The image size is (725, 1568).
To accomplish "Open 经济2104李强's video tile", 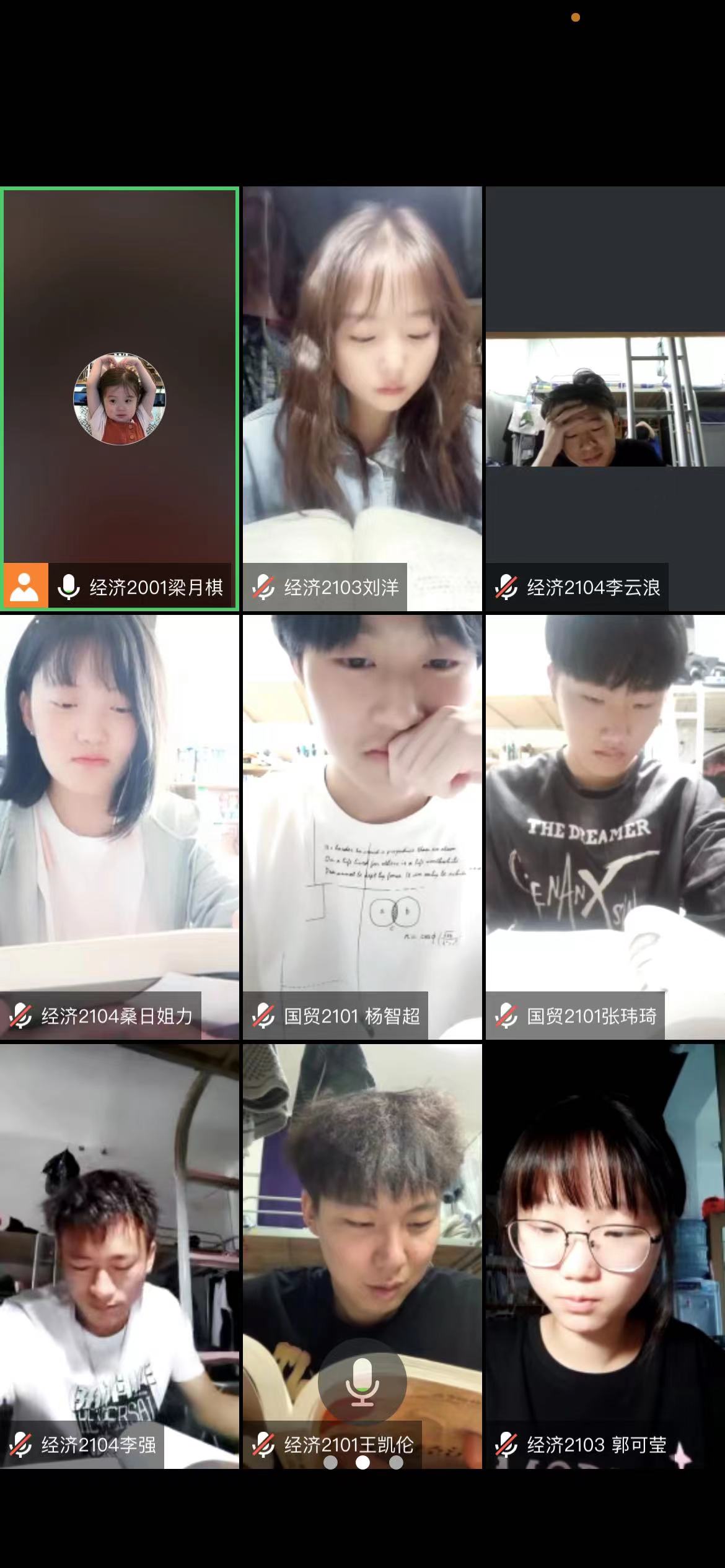I will 120,1256.
